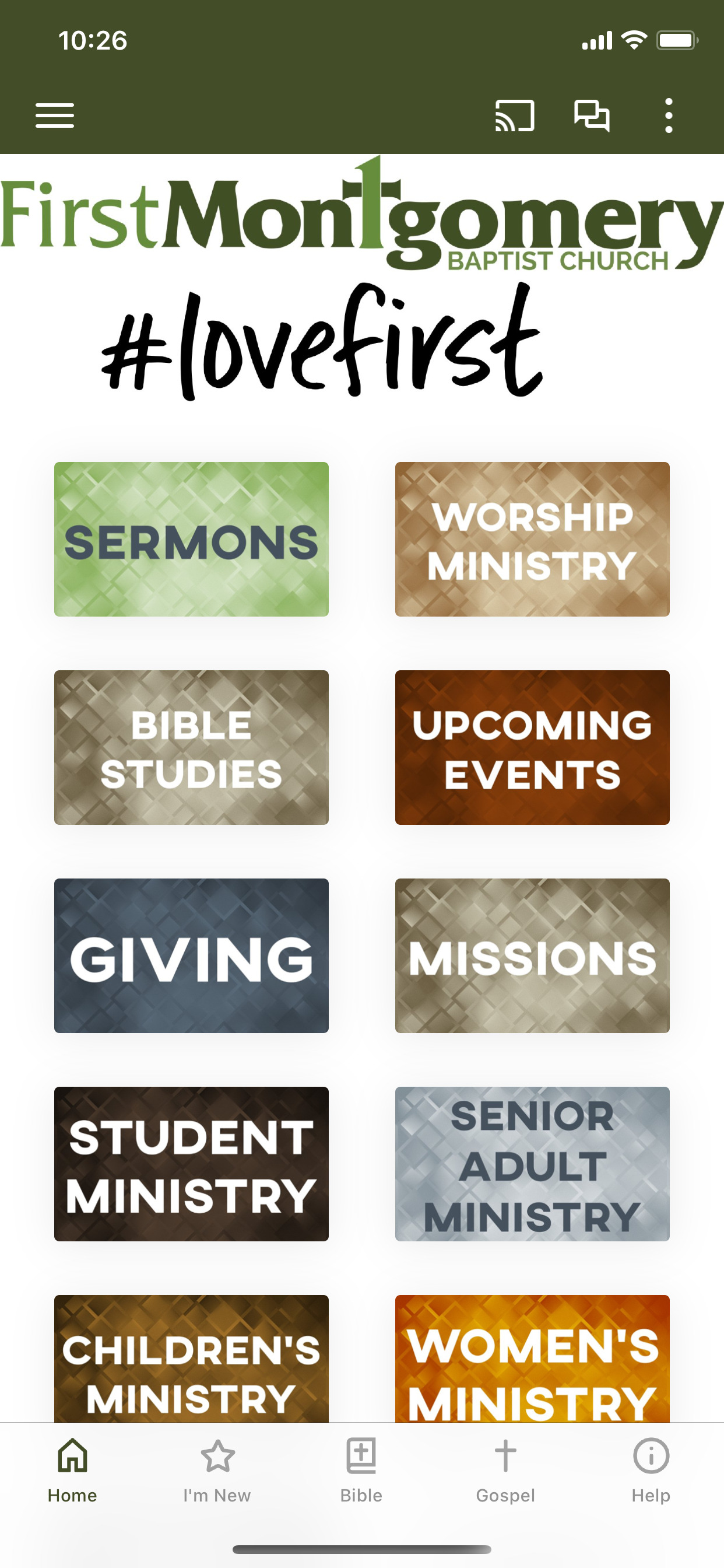Screen dimensions: 724x1568
Task: View the Senior Adult Ministry tile
Action: point(532,1164)
